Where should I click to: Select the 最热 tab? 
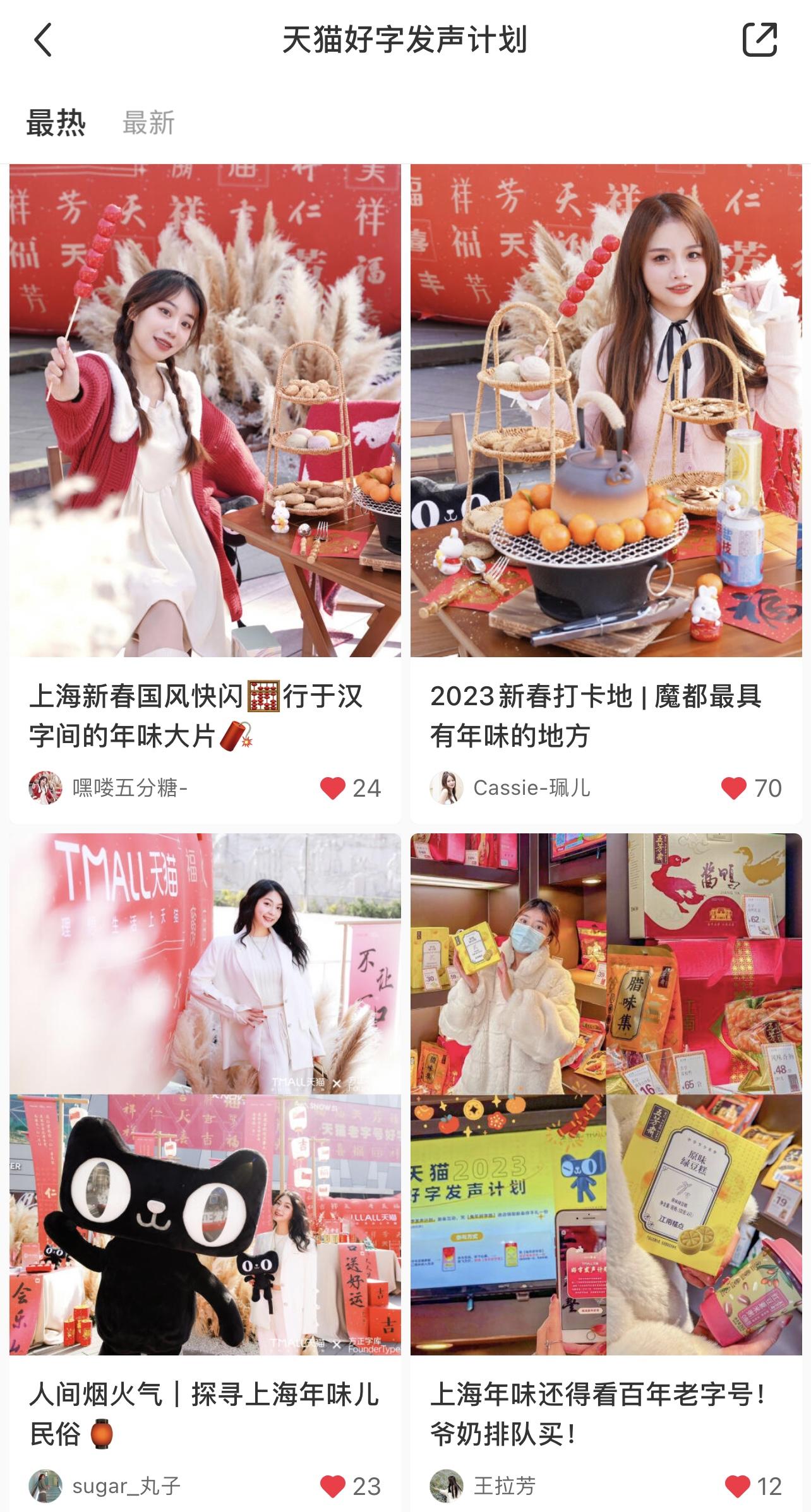tap(56, 122)
